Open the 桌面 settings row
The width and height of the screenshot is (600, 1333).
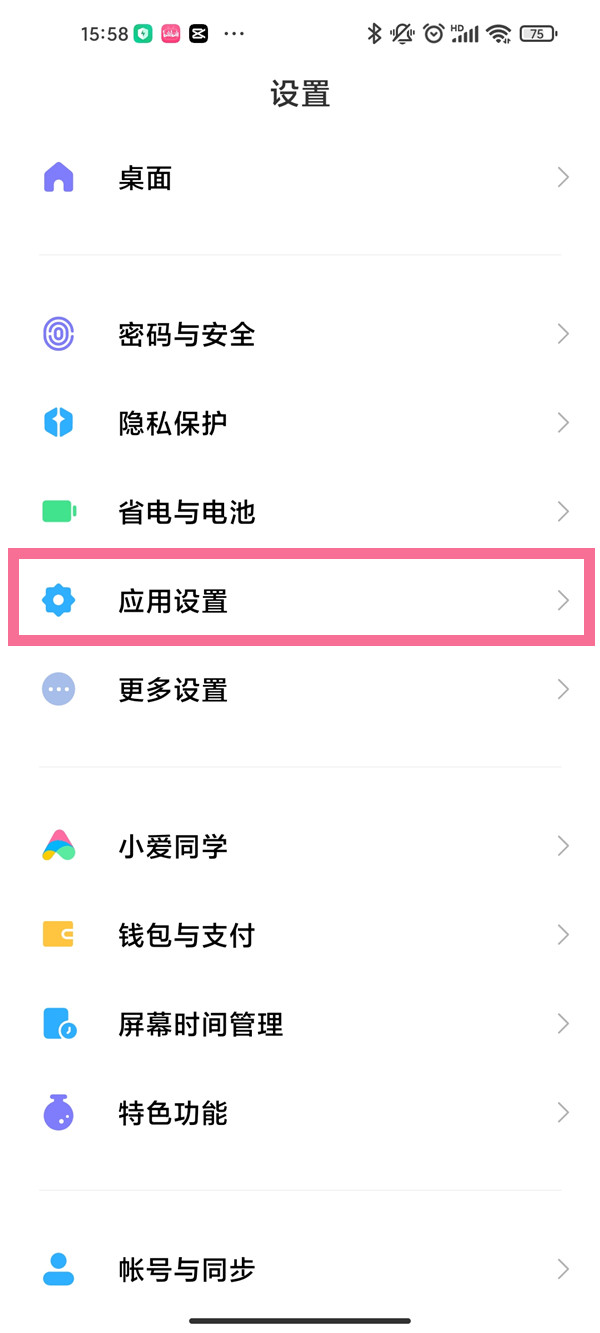[300, 179]
